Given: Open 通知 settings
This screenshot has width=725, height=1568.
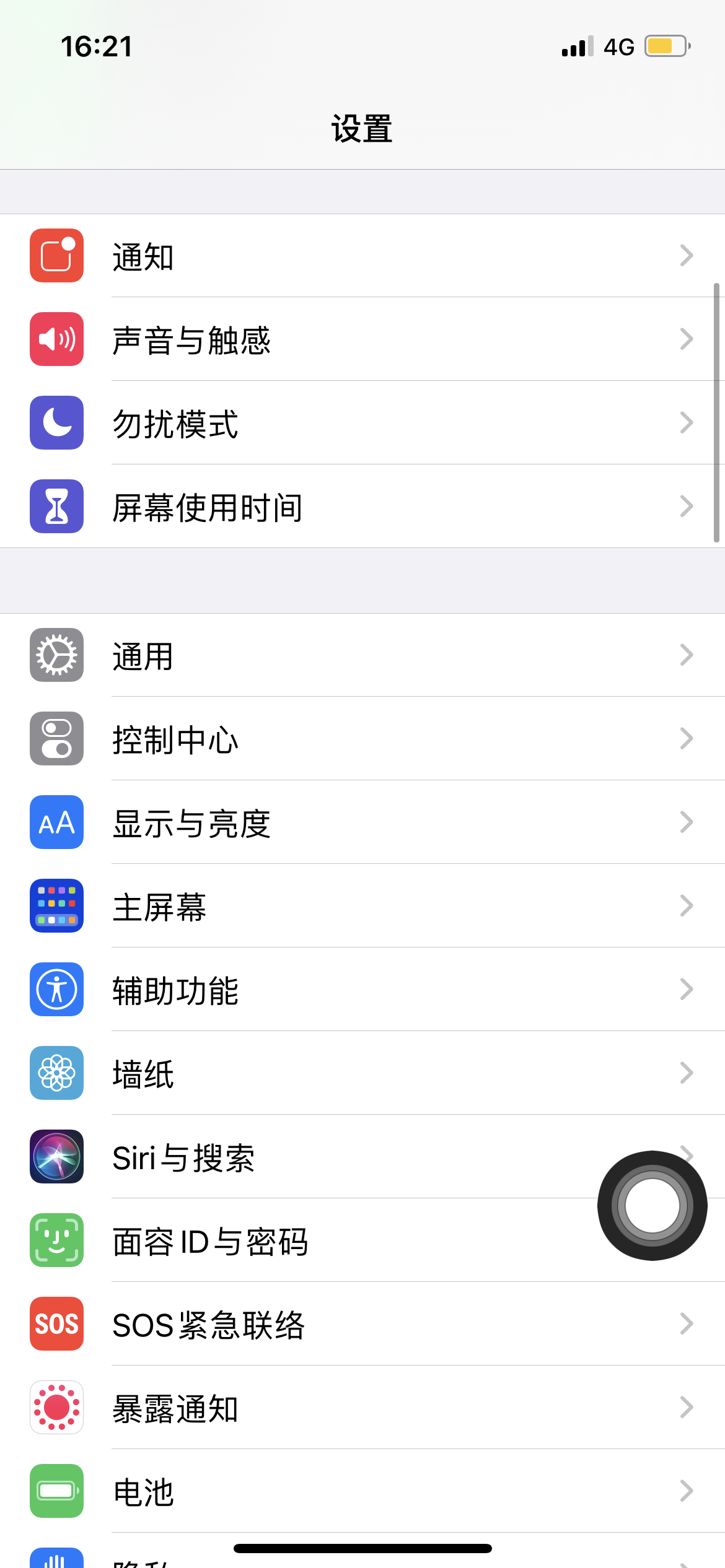Looking at the screenshot, I should coord(362,256).
